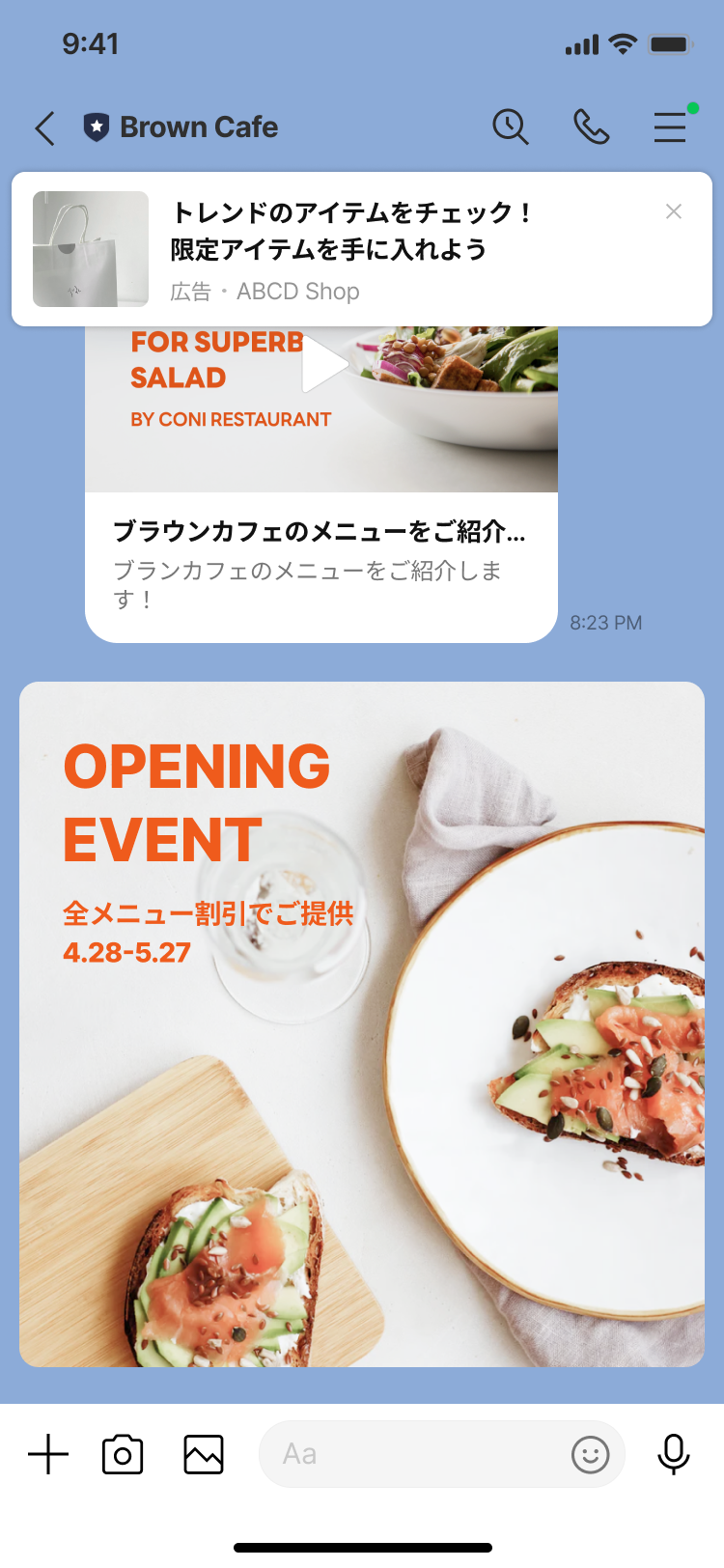The width and height of the screenshot is (724, 1568).
Task: Tap the verified badge next to Brown Cafe
Action: 94,126
